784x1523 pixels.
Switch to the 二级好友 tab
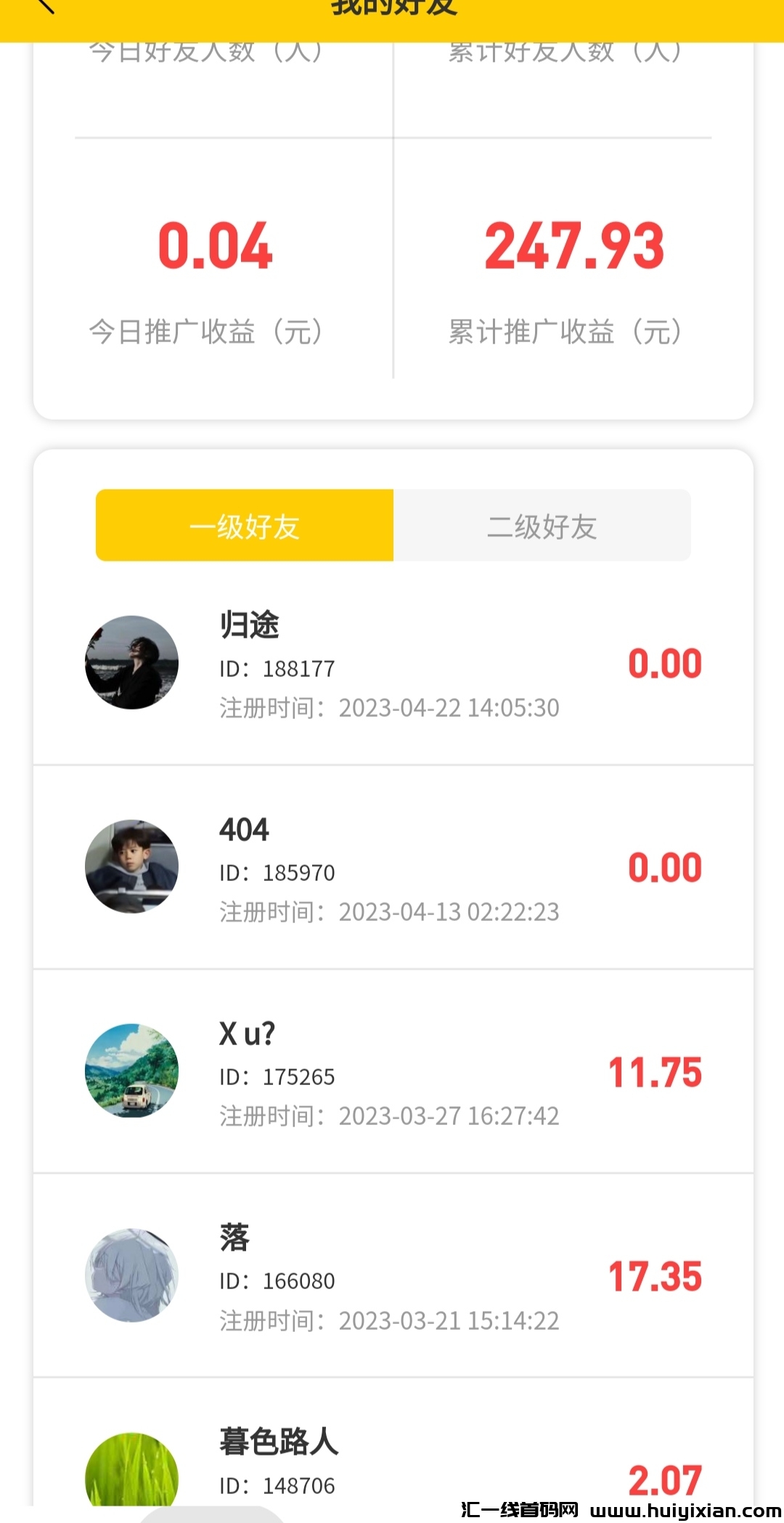coord(542,526)
